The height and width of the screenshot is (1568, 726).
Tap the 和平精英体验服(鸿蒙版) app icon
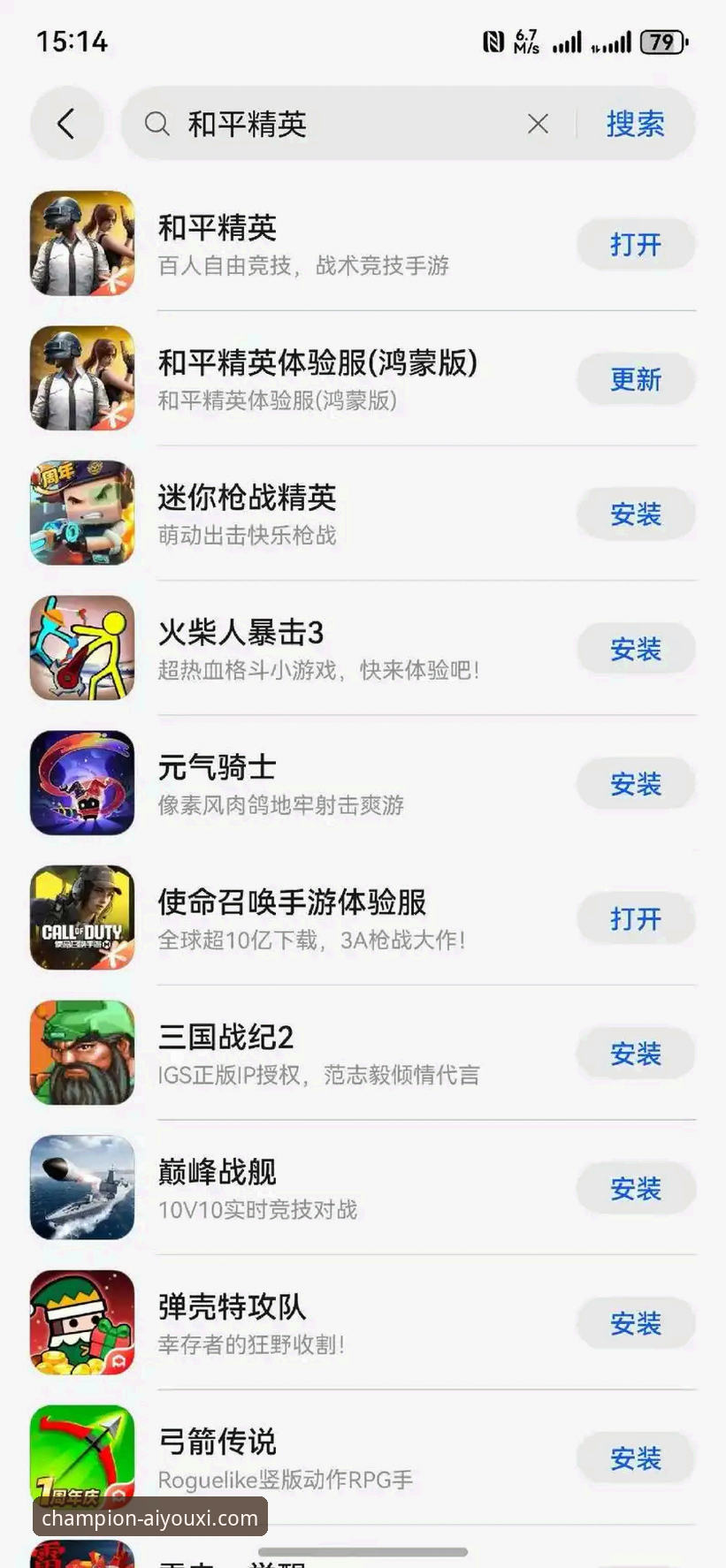80,377
